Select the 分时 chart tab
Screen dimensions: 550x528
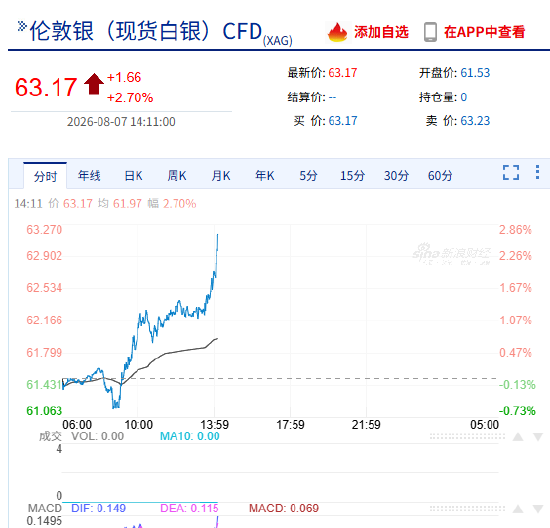pos(45,176)
